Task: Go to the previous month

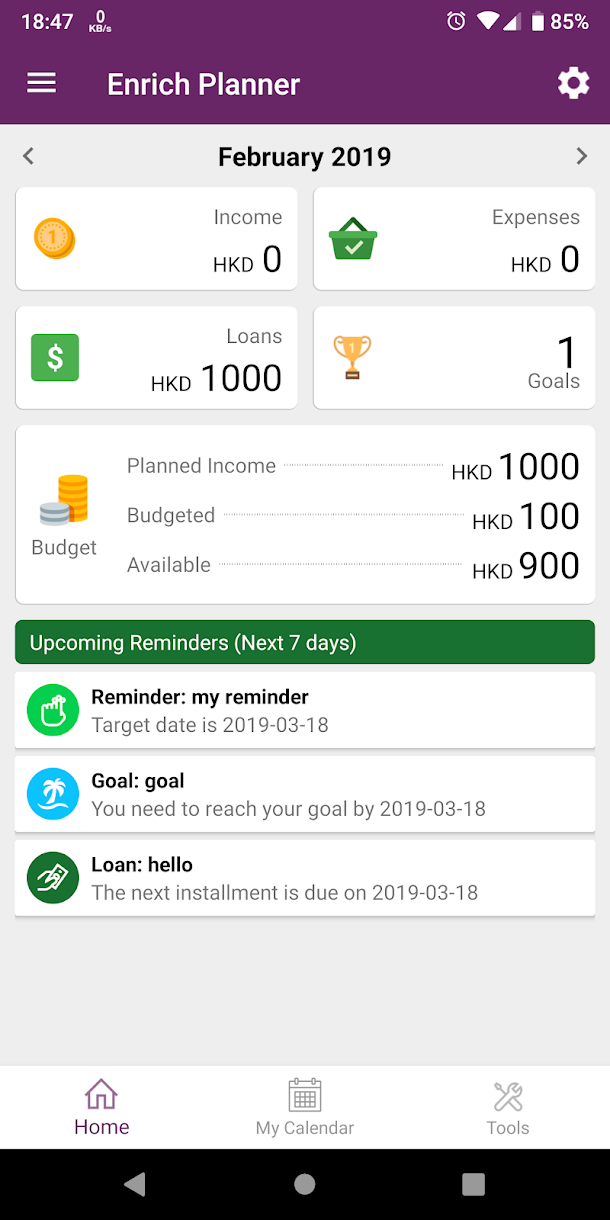Action: (x=28, y=156)
